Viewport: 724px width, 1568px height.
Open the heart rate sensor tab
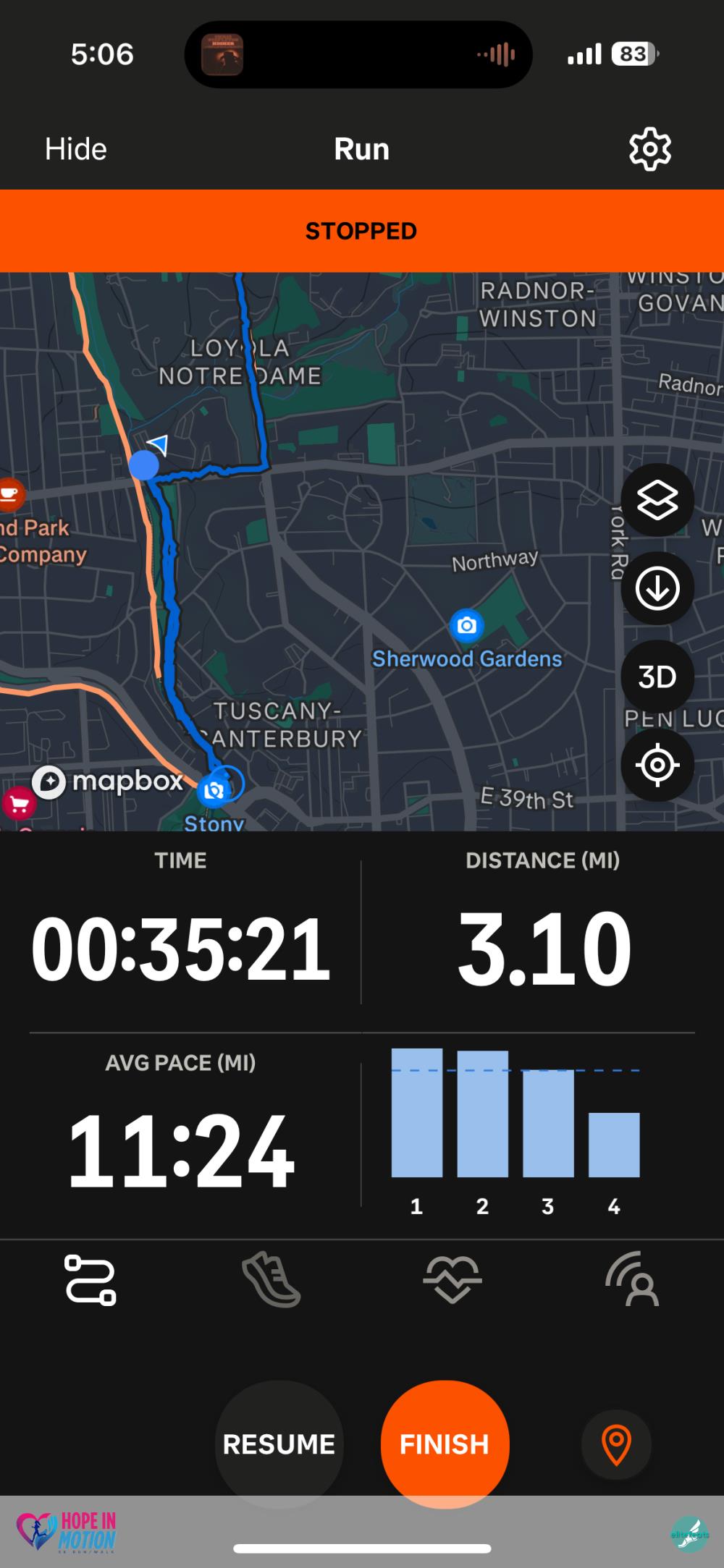[x=452, y=1279]
